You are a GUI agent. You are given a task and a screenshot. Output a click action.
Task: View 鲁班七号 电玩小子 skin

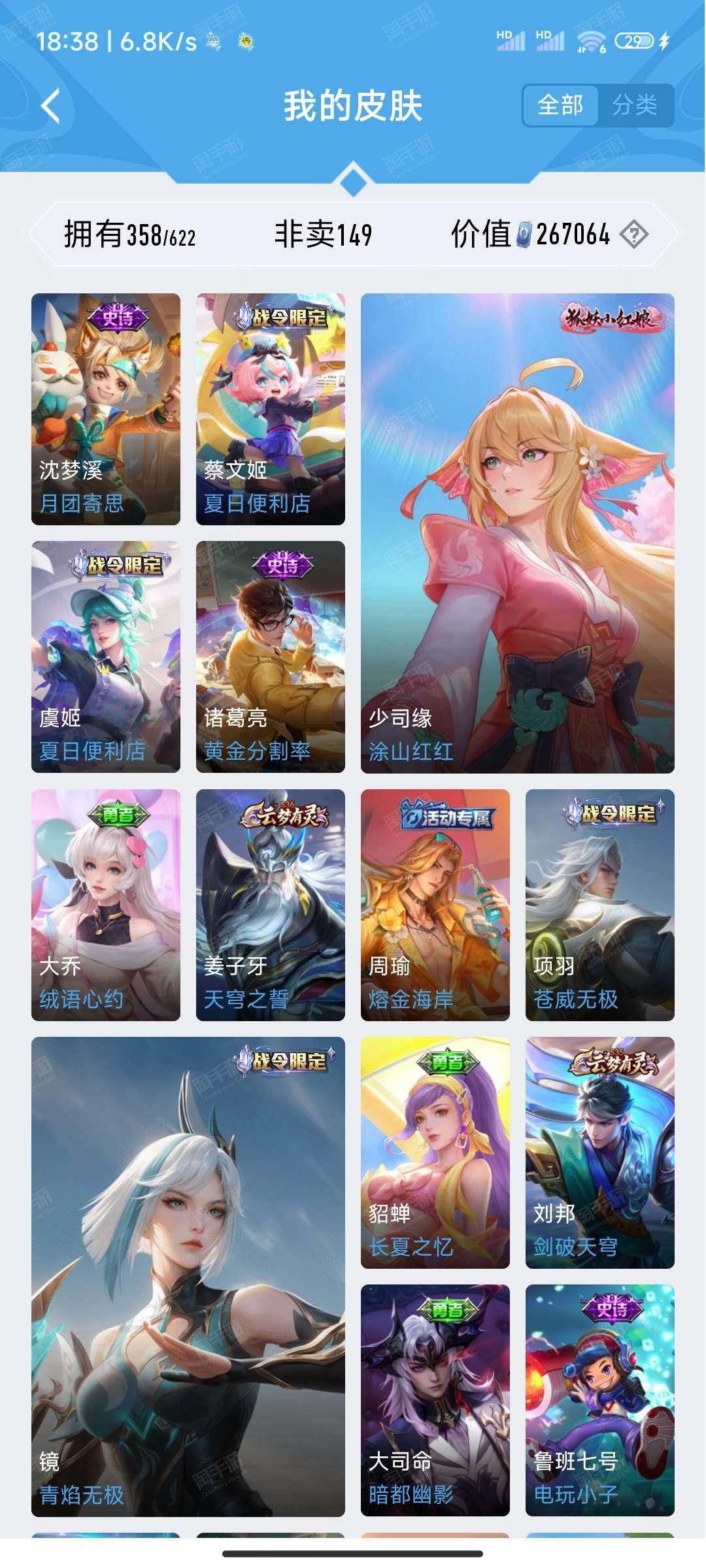coord(600,1401)
